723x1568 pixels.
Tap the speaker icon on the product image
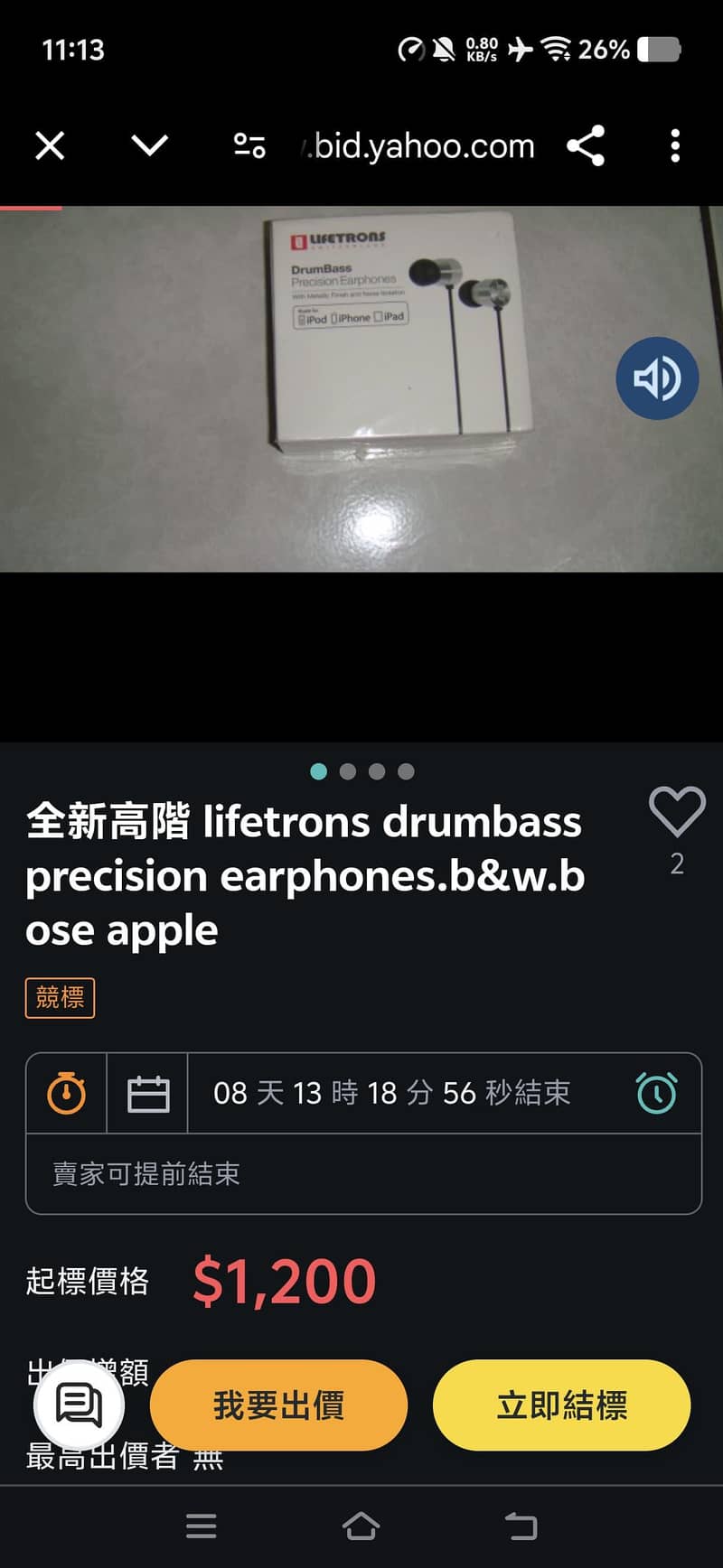(x=657, y=378)
